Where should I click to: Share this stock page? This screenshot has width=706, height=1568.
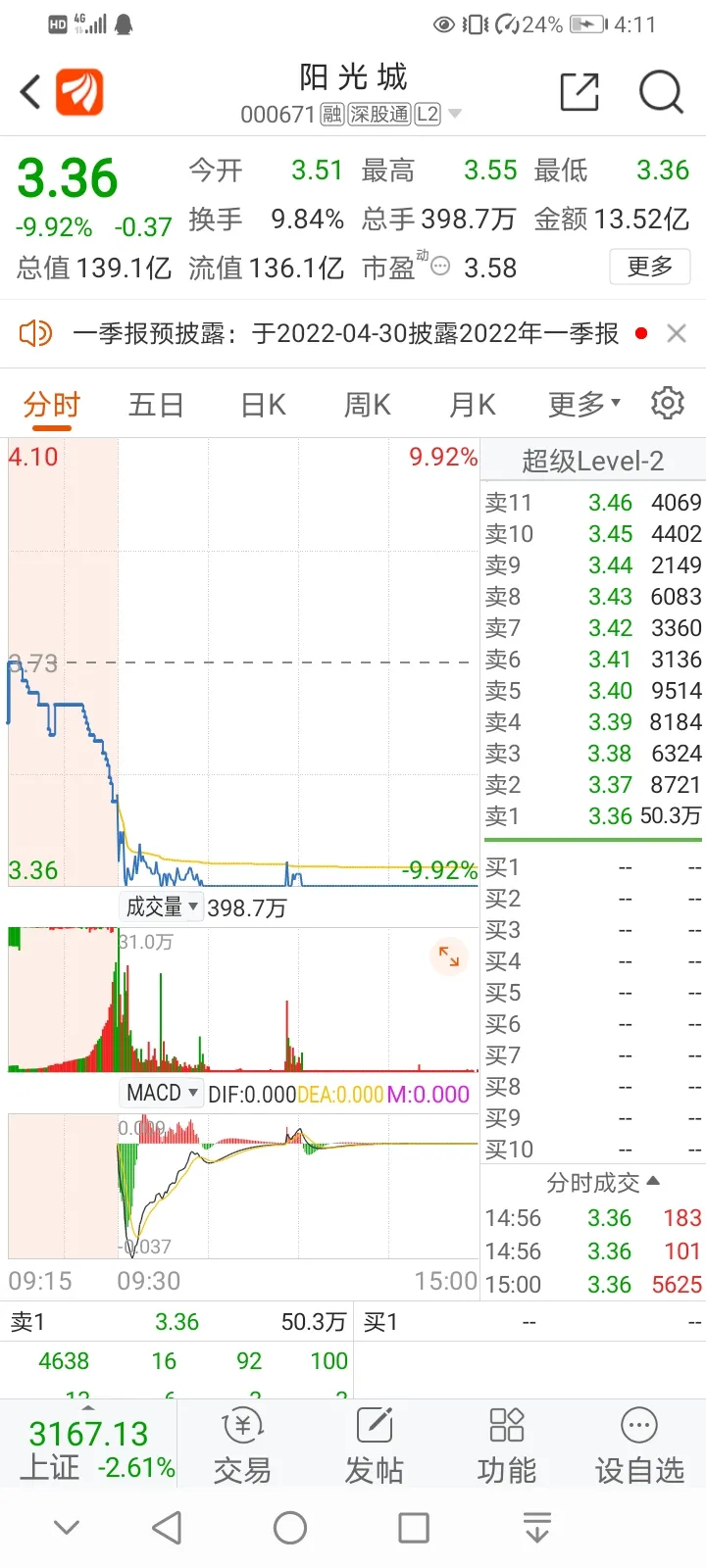click(579, 92)
